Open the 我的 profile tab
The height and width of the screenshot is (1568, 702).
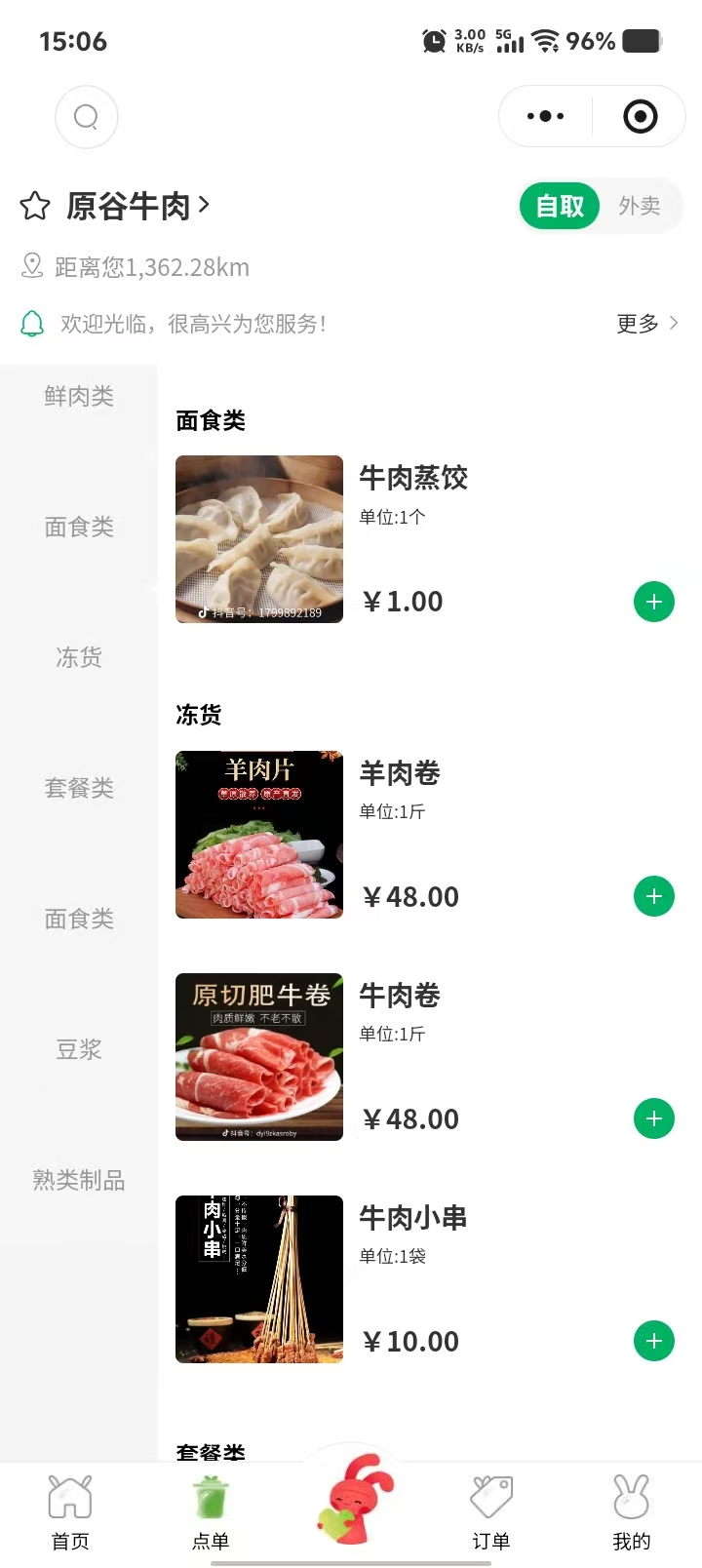click(631, 1511)
